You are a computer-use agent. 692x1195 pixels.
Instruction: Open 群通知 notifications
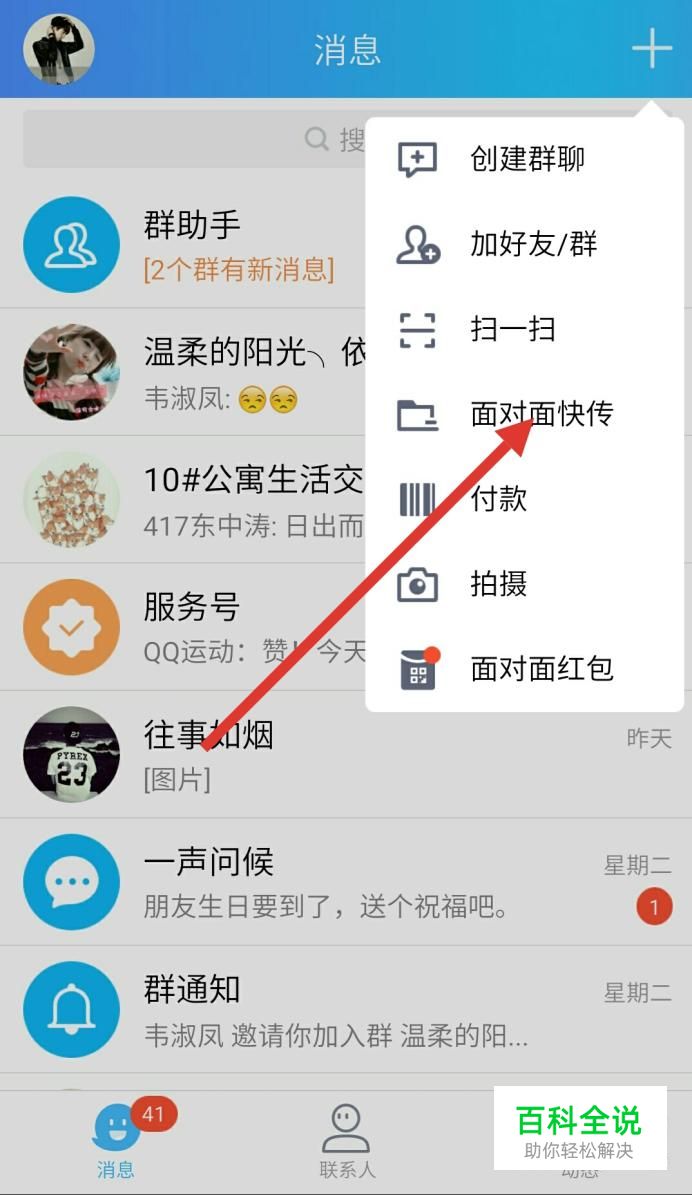(340, 1010)
